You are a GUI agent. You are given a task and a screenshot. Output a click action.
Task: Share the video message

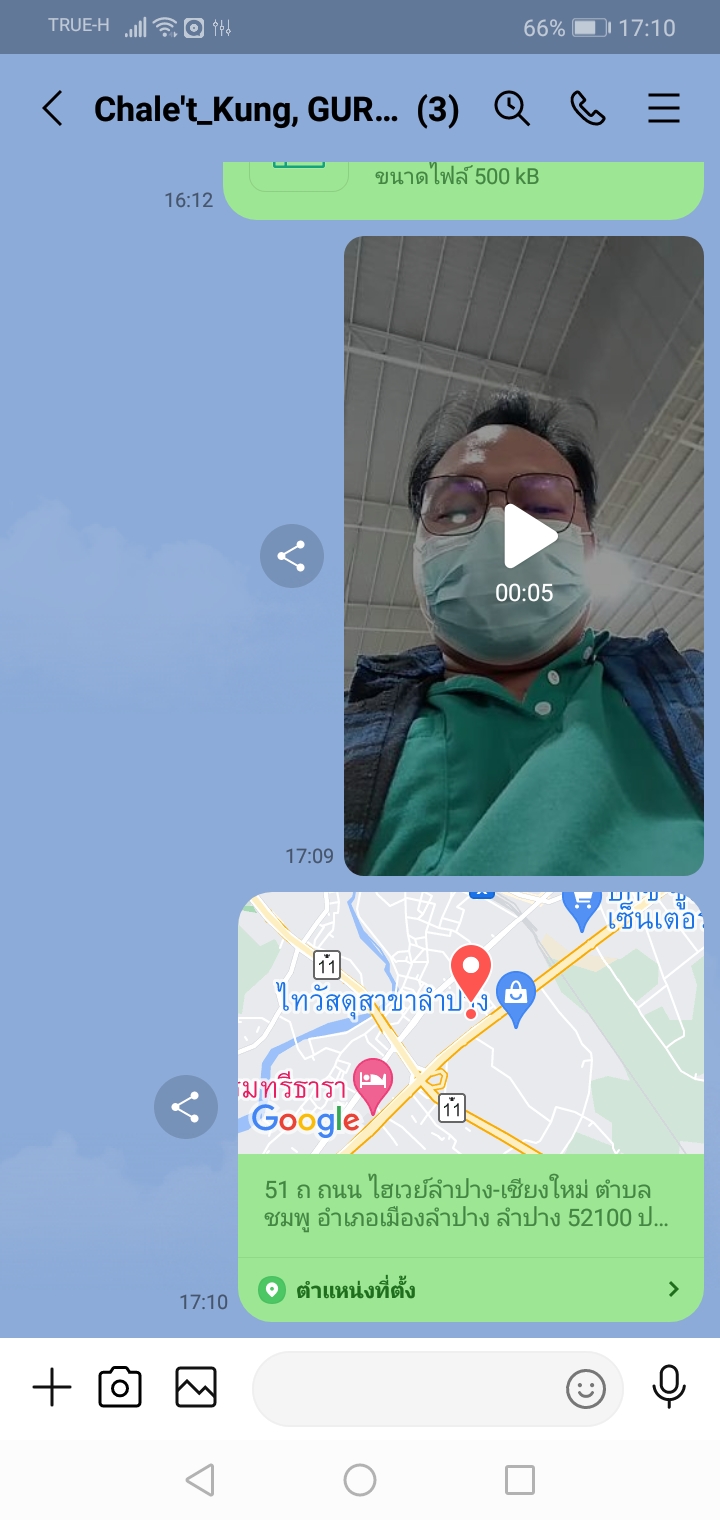click(291, 556)
